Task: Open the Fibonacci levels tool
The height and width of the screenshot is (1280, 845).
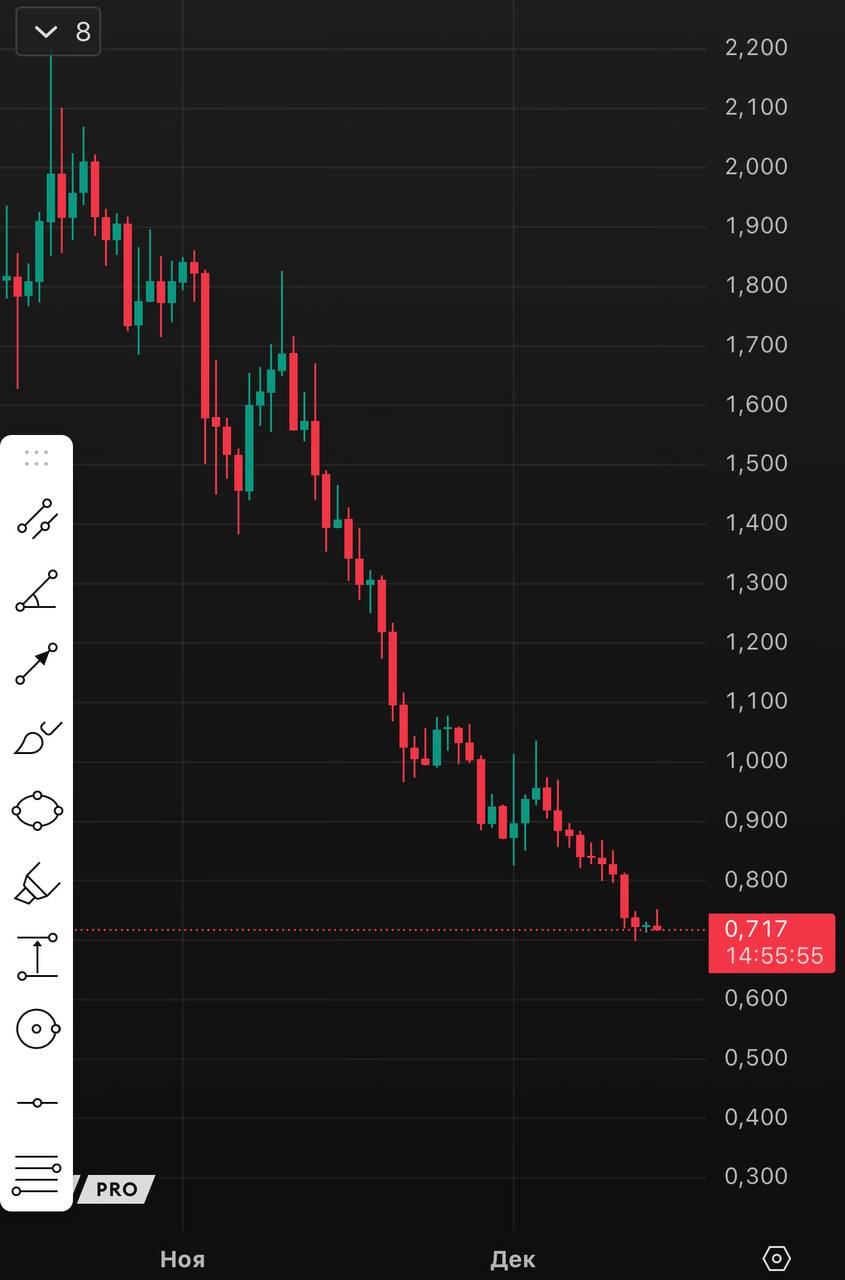Action: (x=37, y=1175)
